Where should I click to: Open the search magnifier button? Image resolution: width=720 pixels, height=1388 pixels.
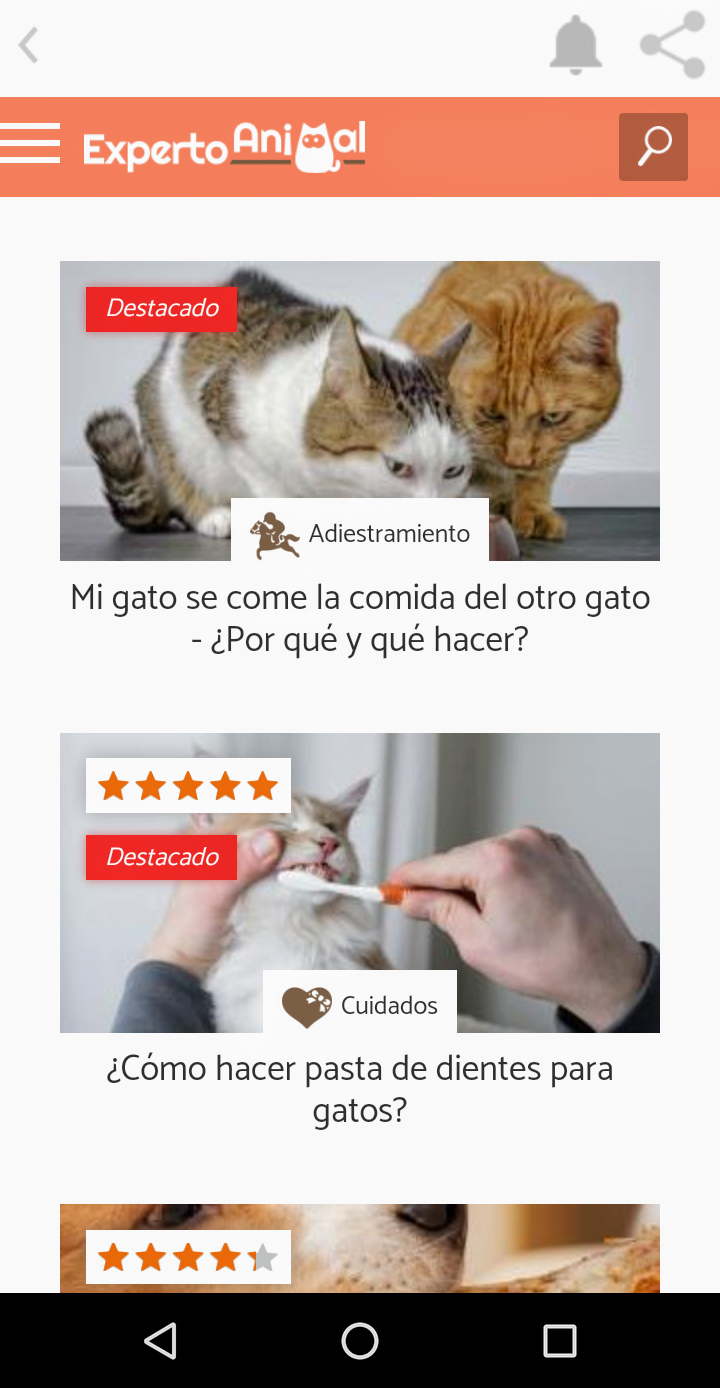[653, 147]
